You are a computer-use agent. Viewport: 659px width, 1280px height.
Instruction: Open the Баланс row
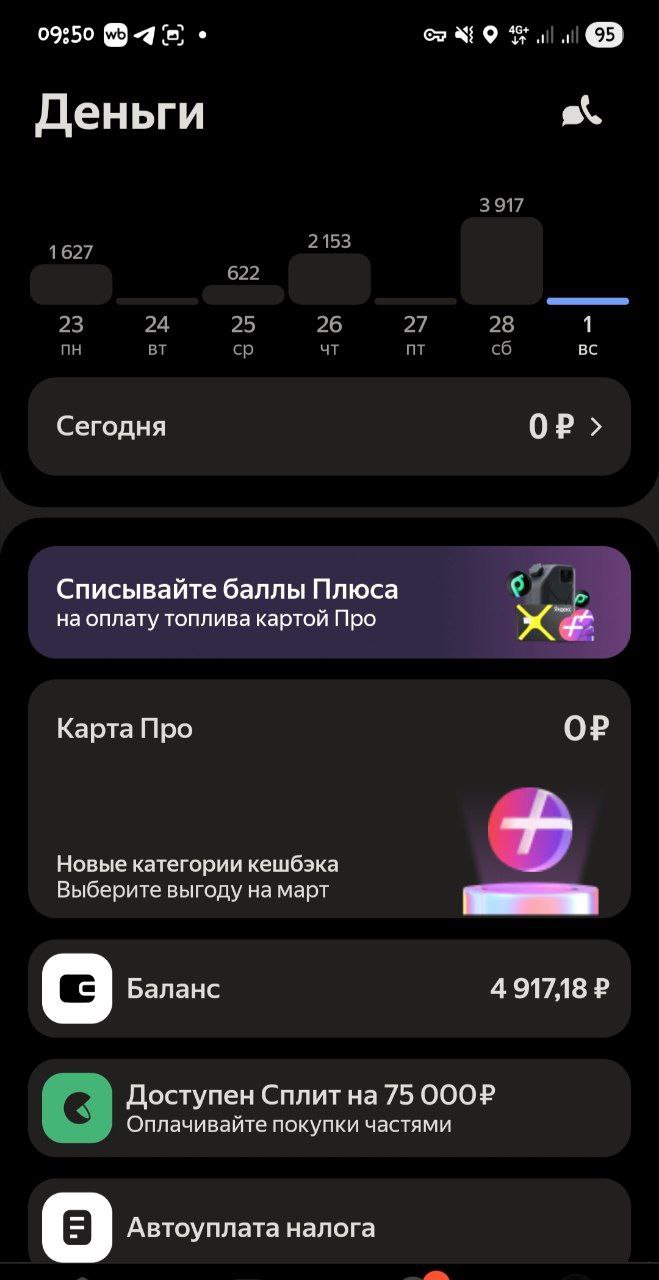(329, 989)
